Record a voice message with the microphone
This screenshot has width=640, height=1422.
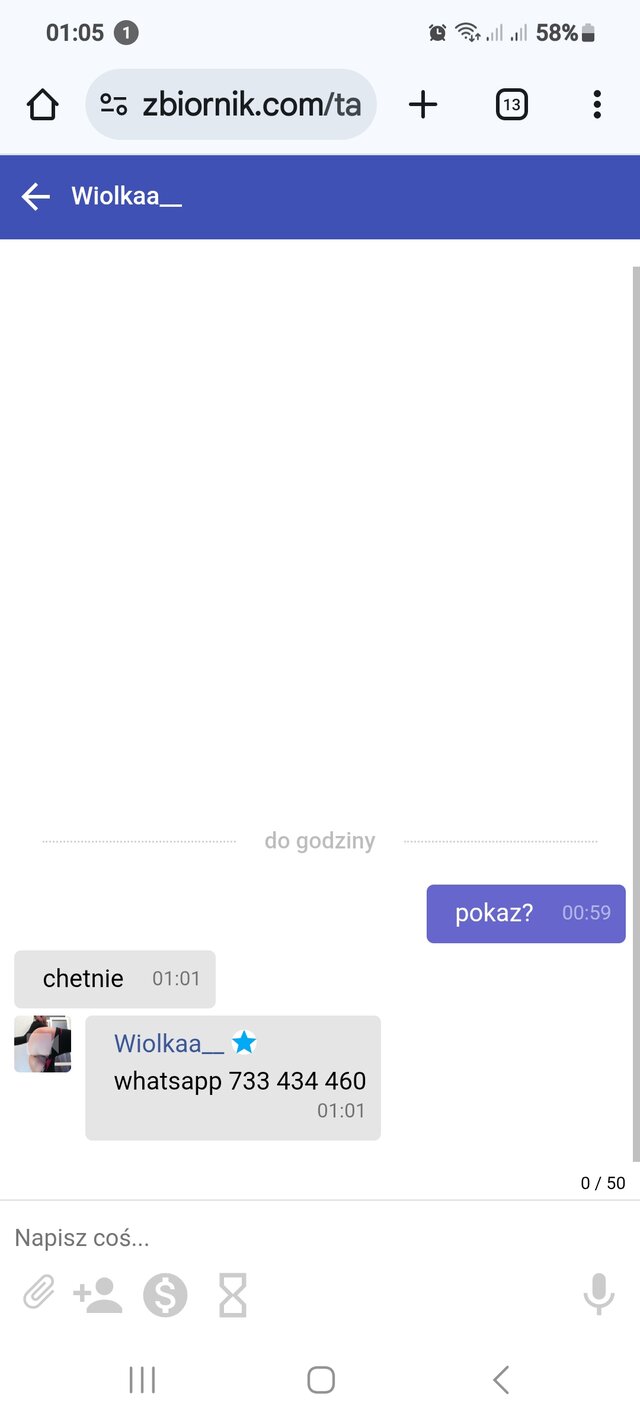click(x=598, y=1295)
